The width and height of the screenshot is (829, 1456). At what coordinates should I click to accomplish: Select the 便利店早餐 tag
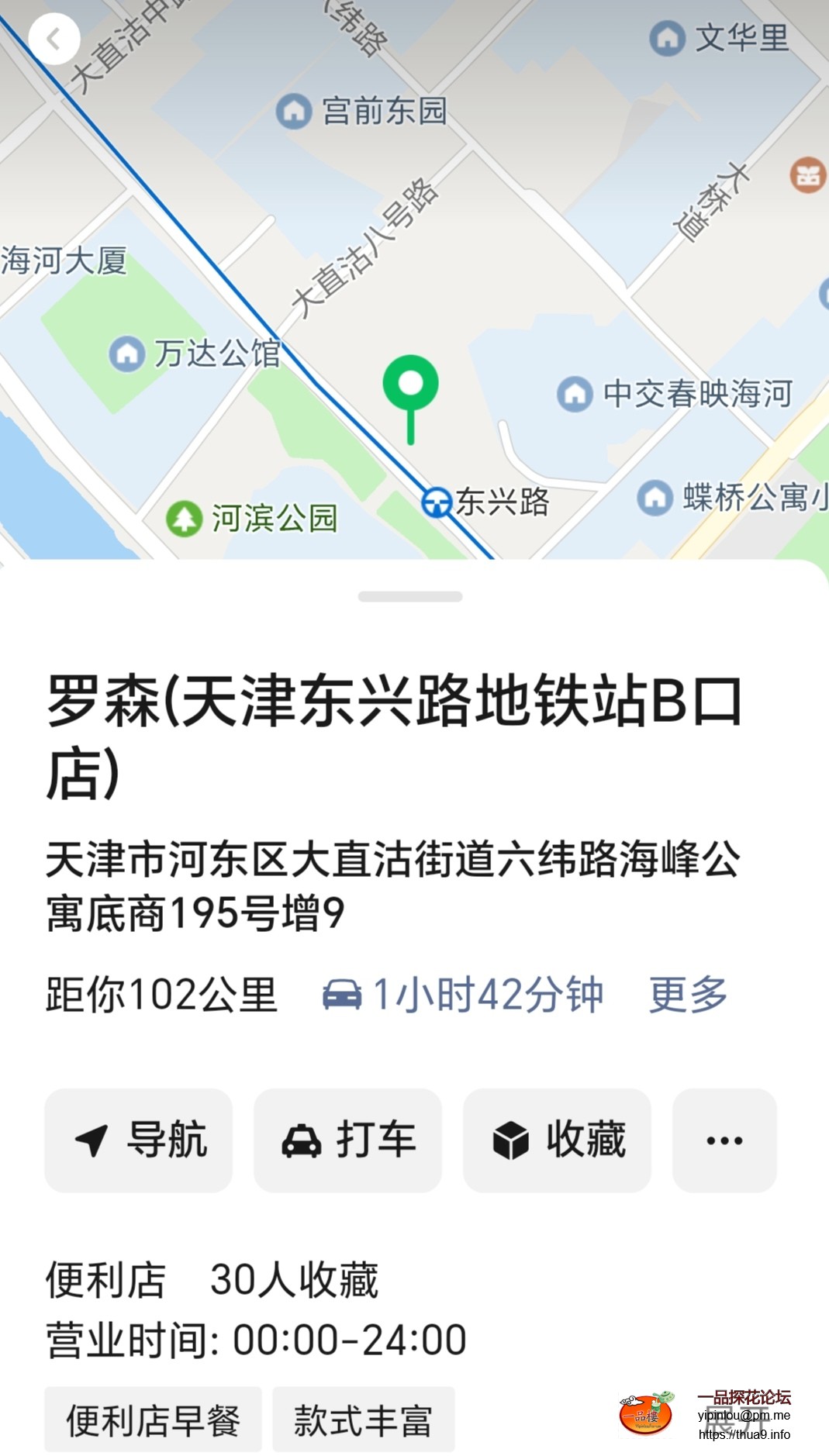[x=153, y=1420]
